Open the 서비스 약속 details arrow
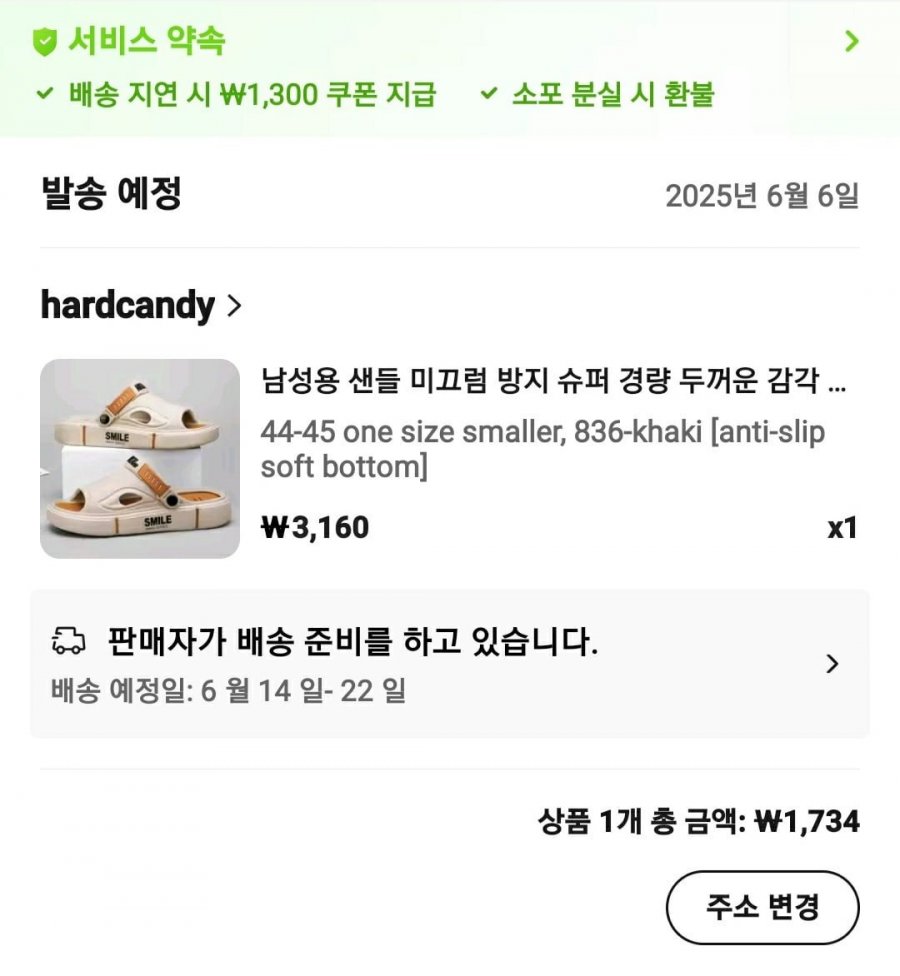The height and width of the screenshot is (976, 900). [x=851, y=42]
